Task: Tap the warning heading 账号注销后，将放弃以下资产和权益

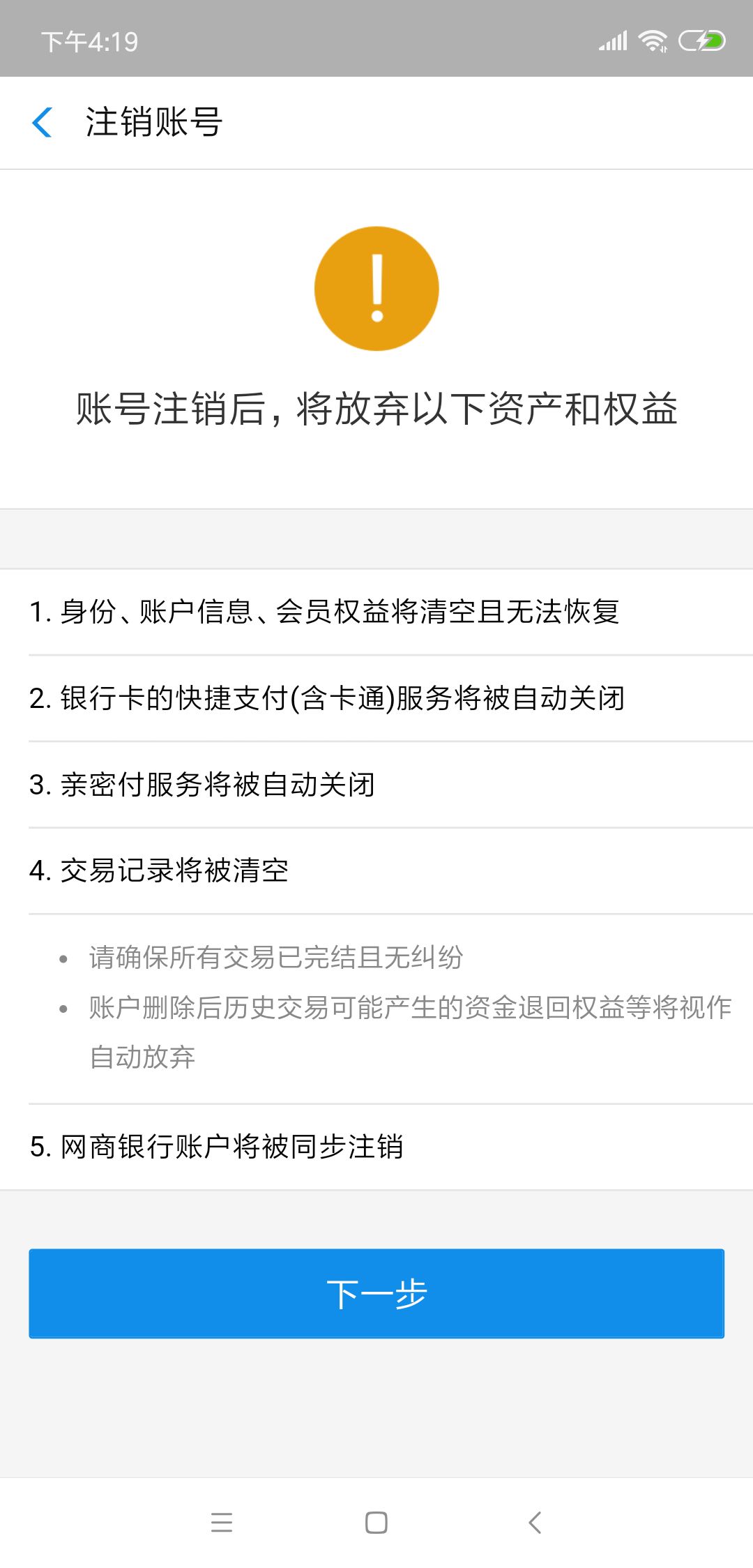Action: (x=376, y=412)
